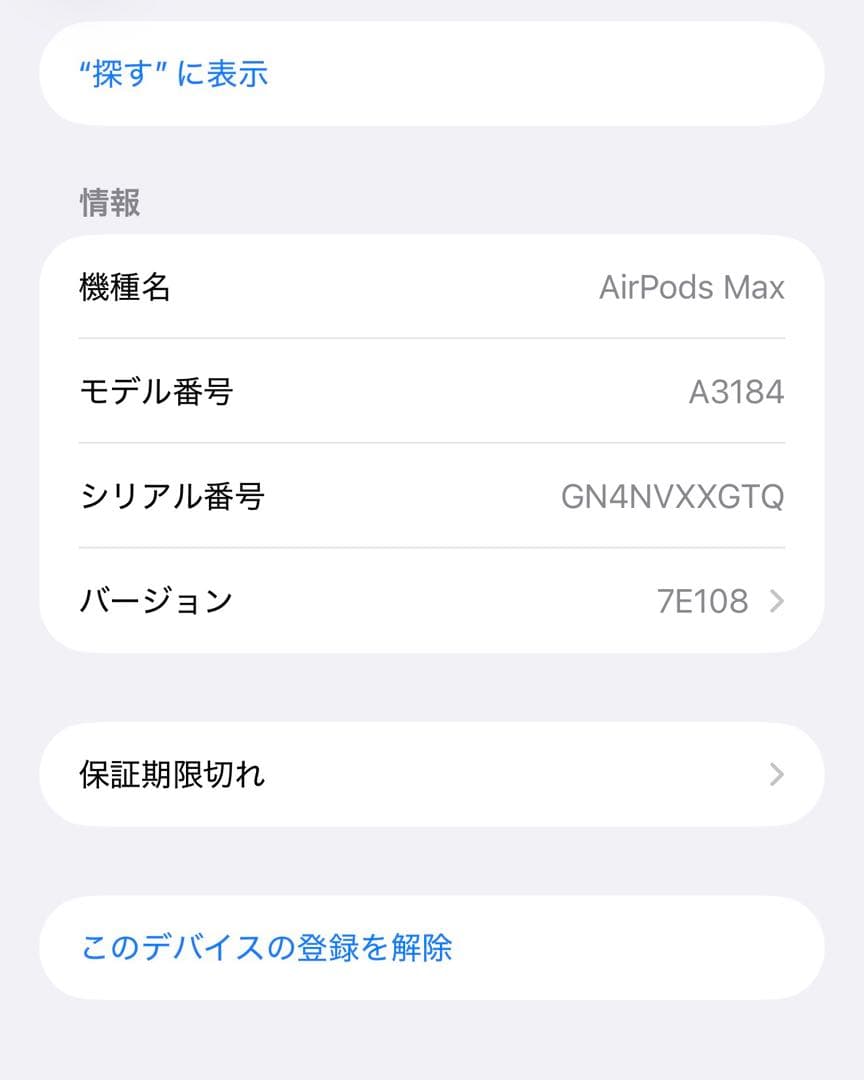Select the unregister device card
864x1080 pixels.
pyautogui.click(x=430, y=946)
